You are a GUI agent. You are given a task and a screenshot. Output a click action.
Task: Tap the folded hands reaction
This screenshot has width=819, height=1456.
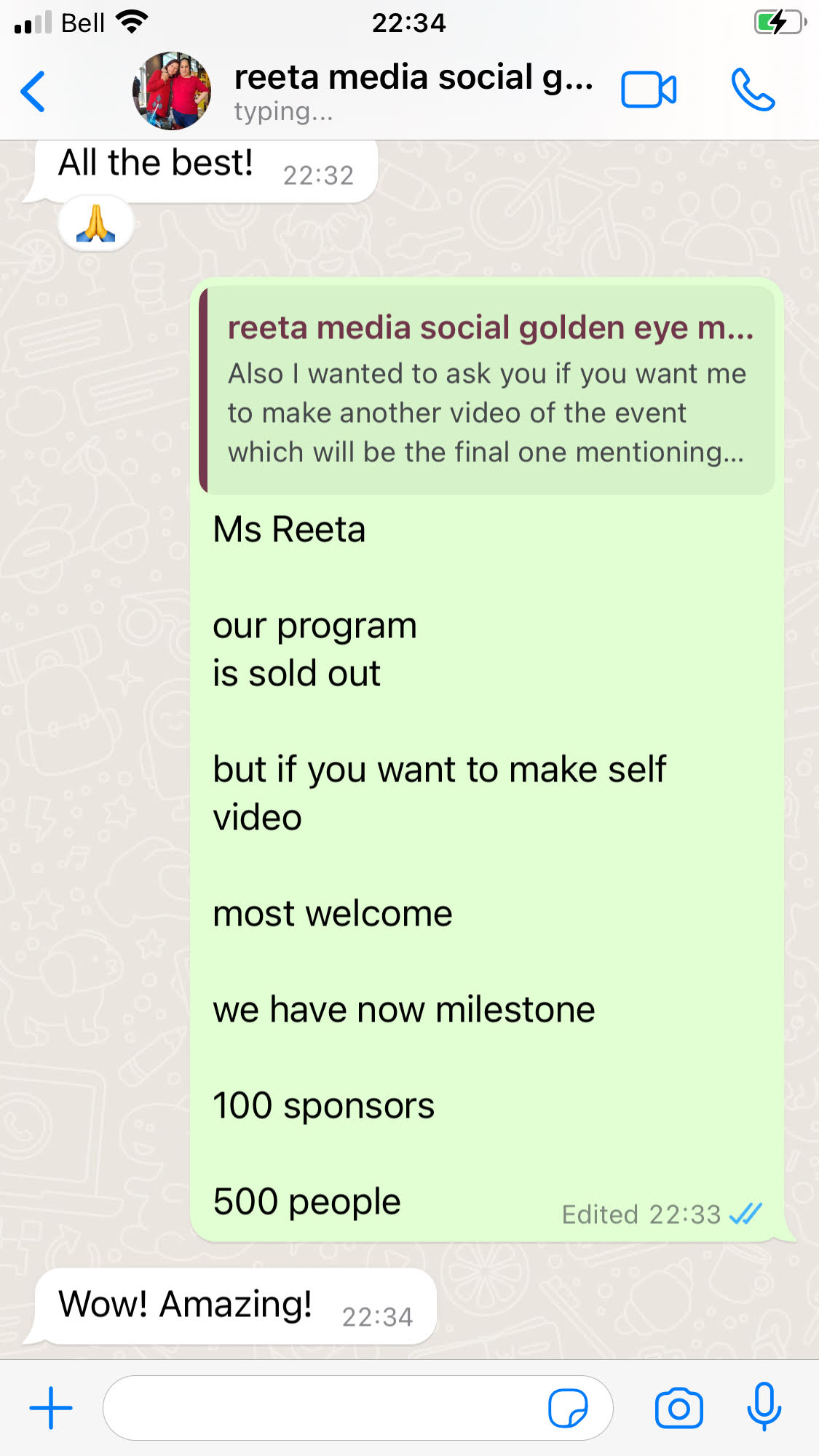pos(96,224)
